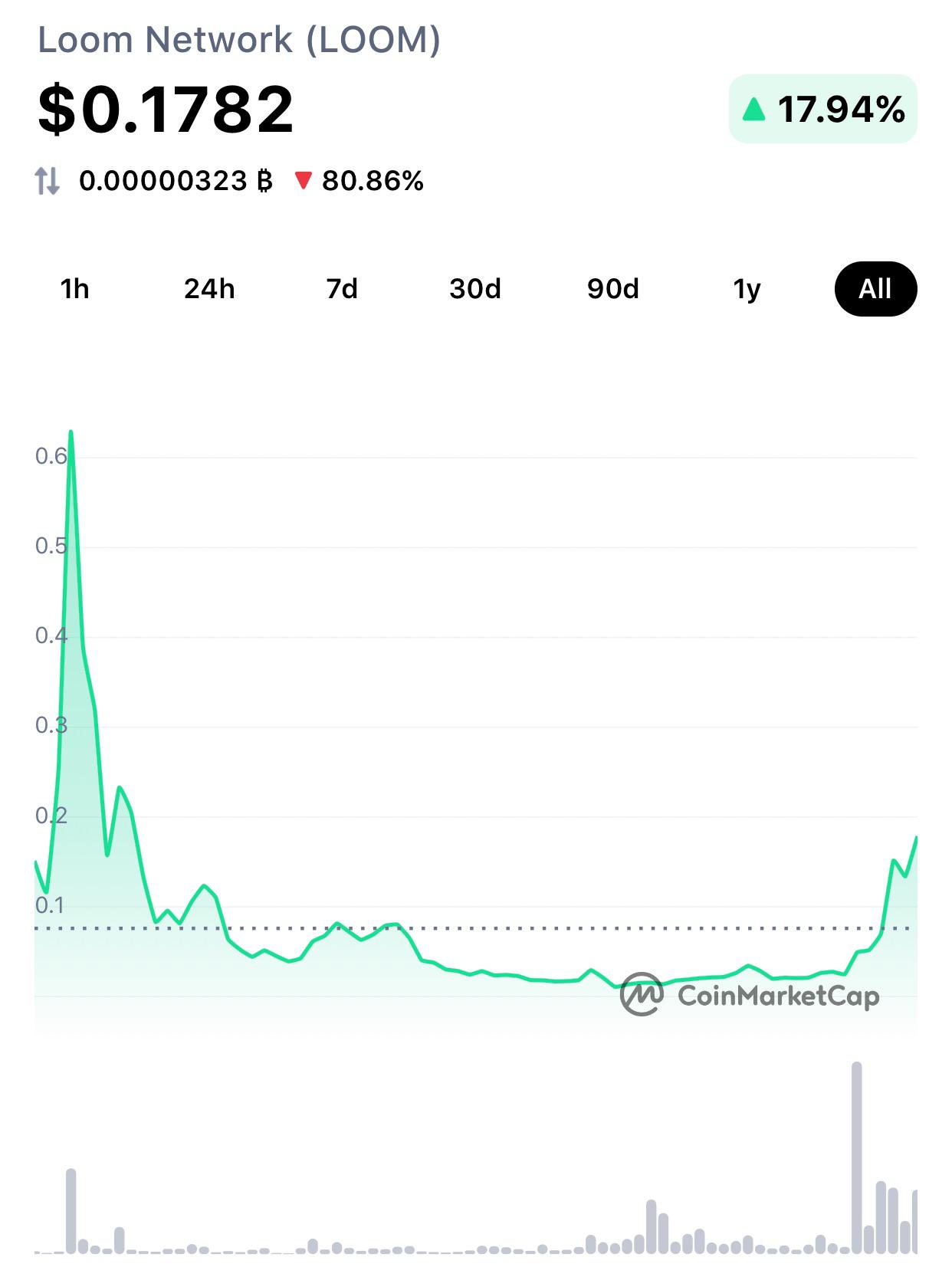The height and width of the screenshot is (1277, 952).
Task: Click the CoinMarketCap circular M emblem
Action: pos(642,996)
